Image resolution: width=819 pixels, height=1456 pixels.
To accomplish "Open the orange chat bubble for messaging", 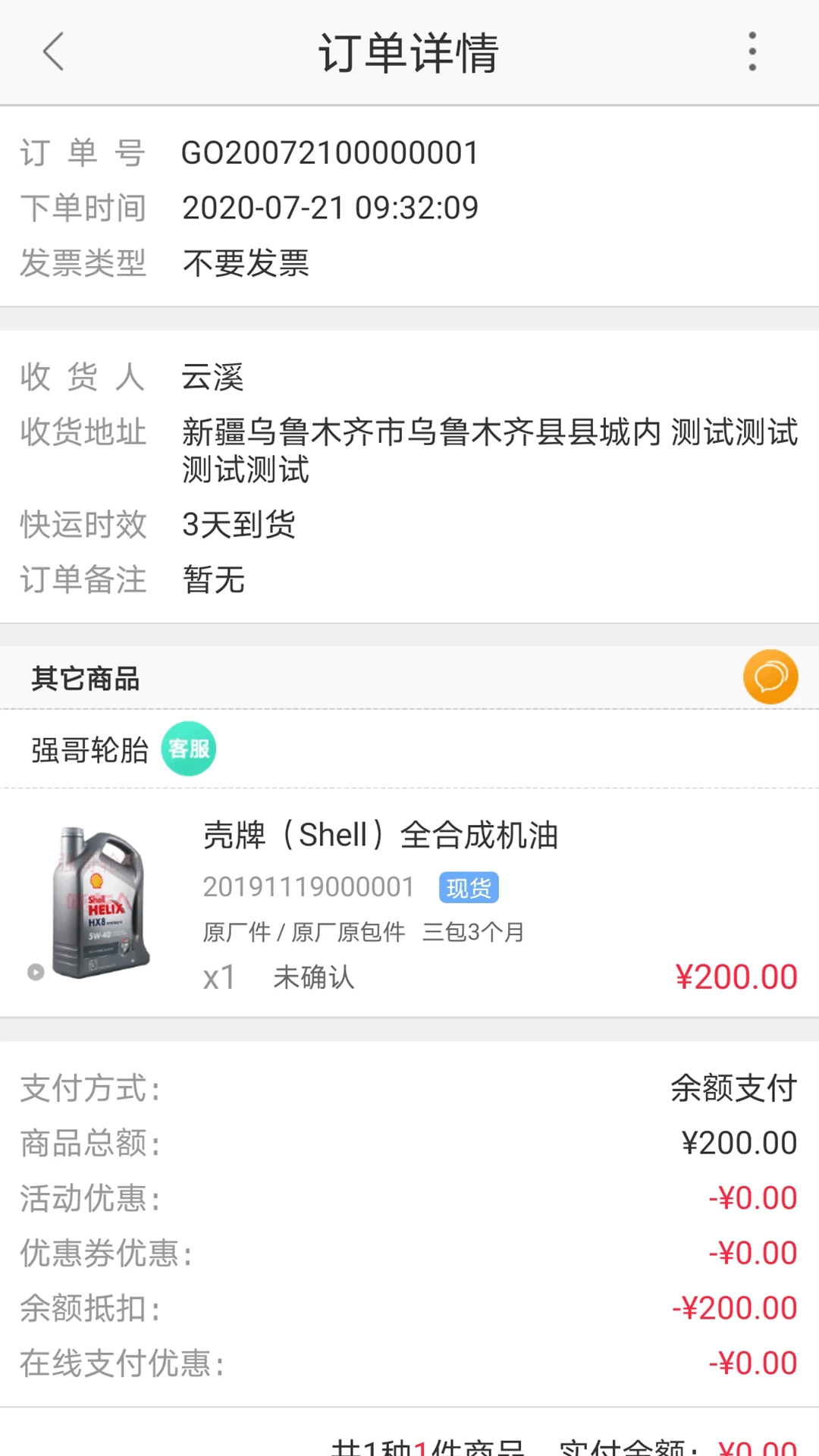I will pos(770,676).
